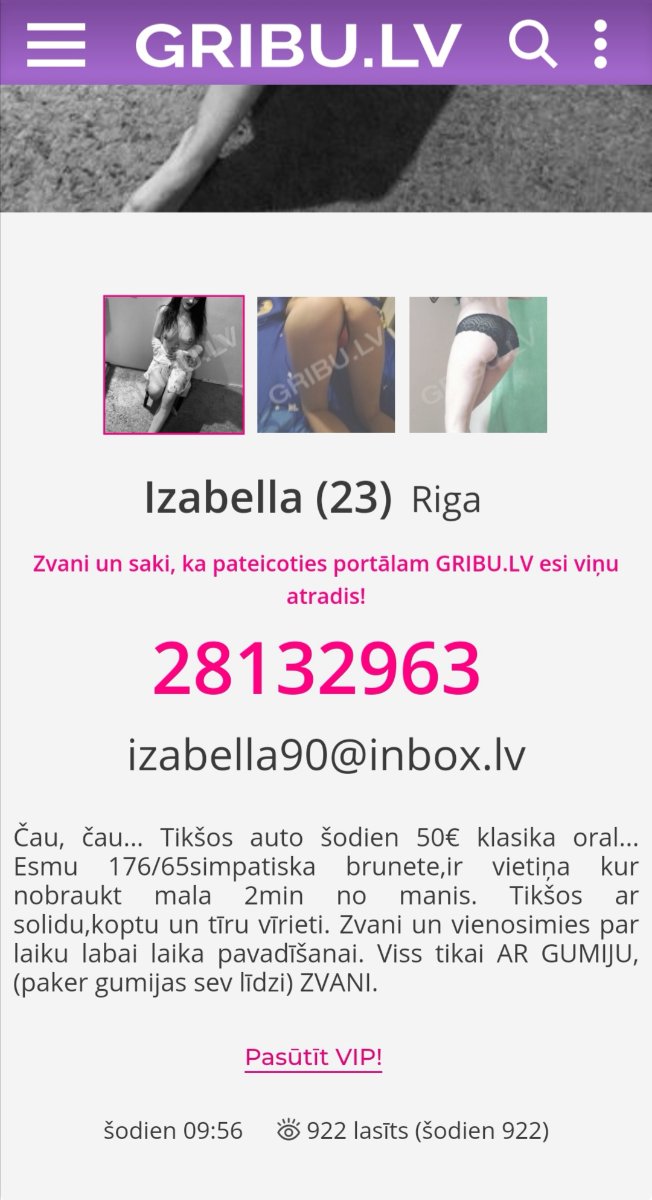Call the number 28132963
The height and width of the screenshot is (1200, 652).
316,669
